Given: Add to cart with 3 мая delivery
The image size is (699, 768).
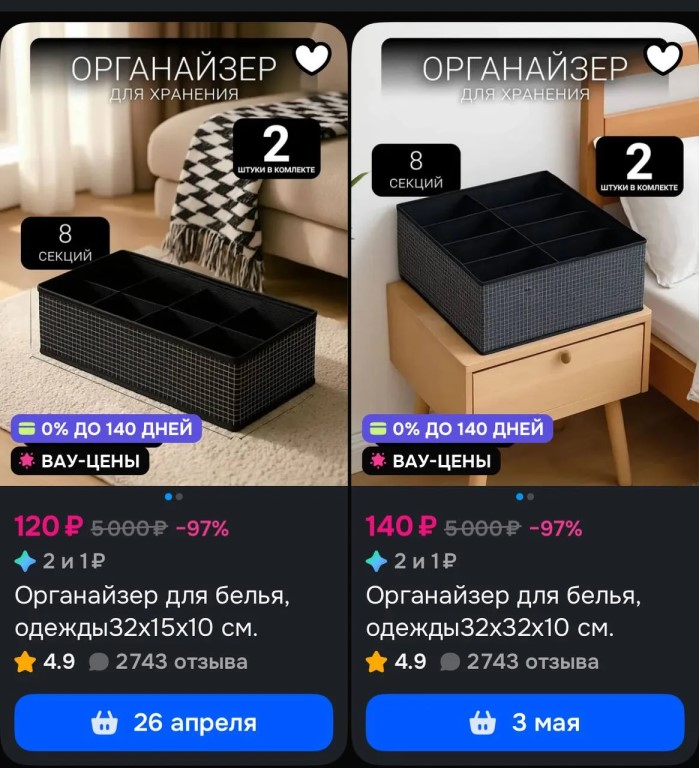Looking at the screenshot, I should click(525, 722).
